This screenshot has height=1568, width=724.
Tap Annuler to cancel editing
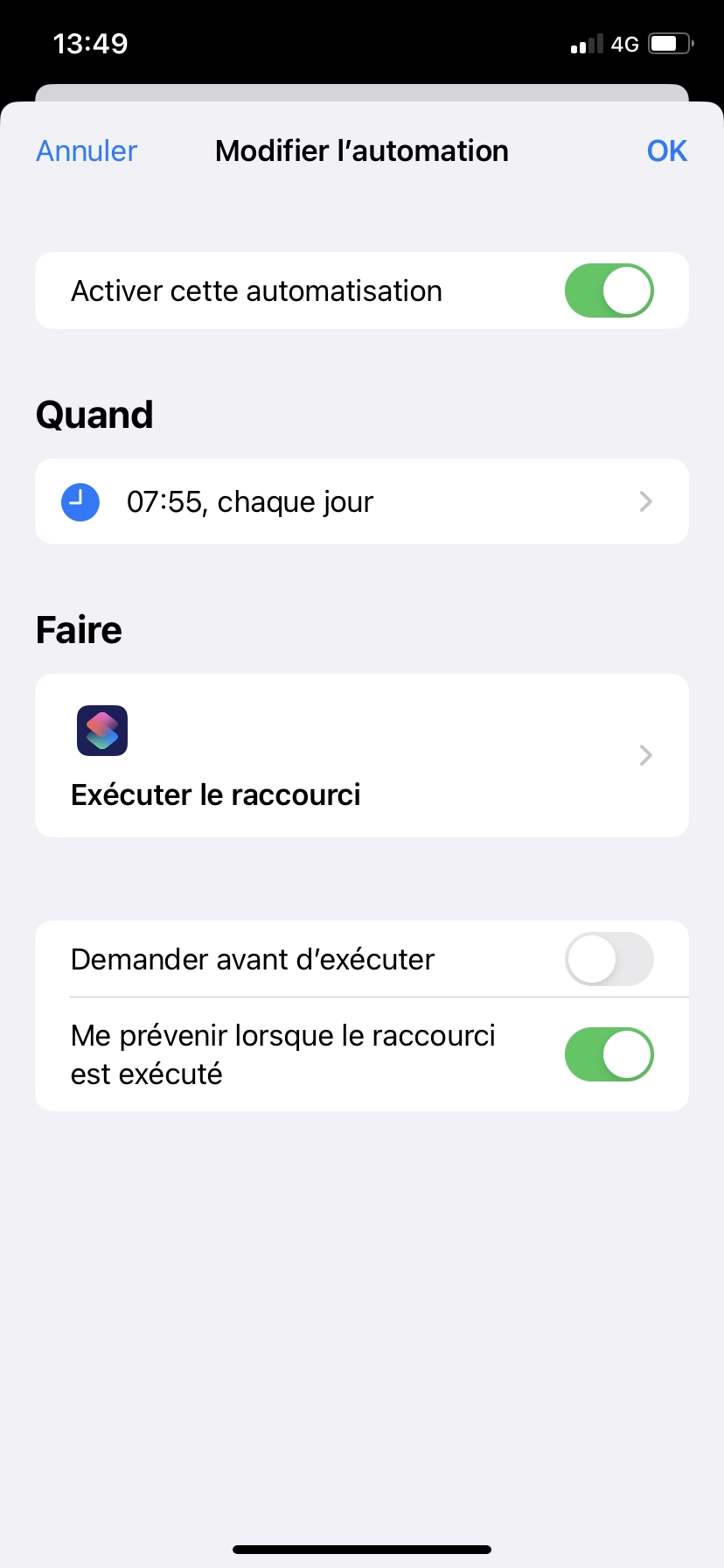(87, 151)
